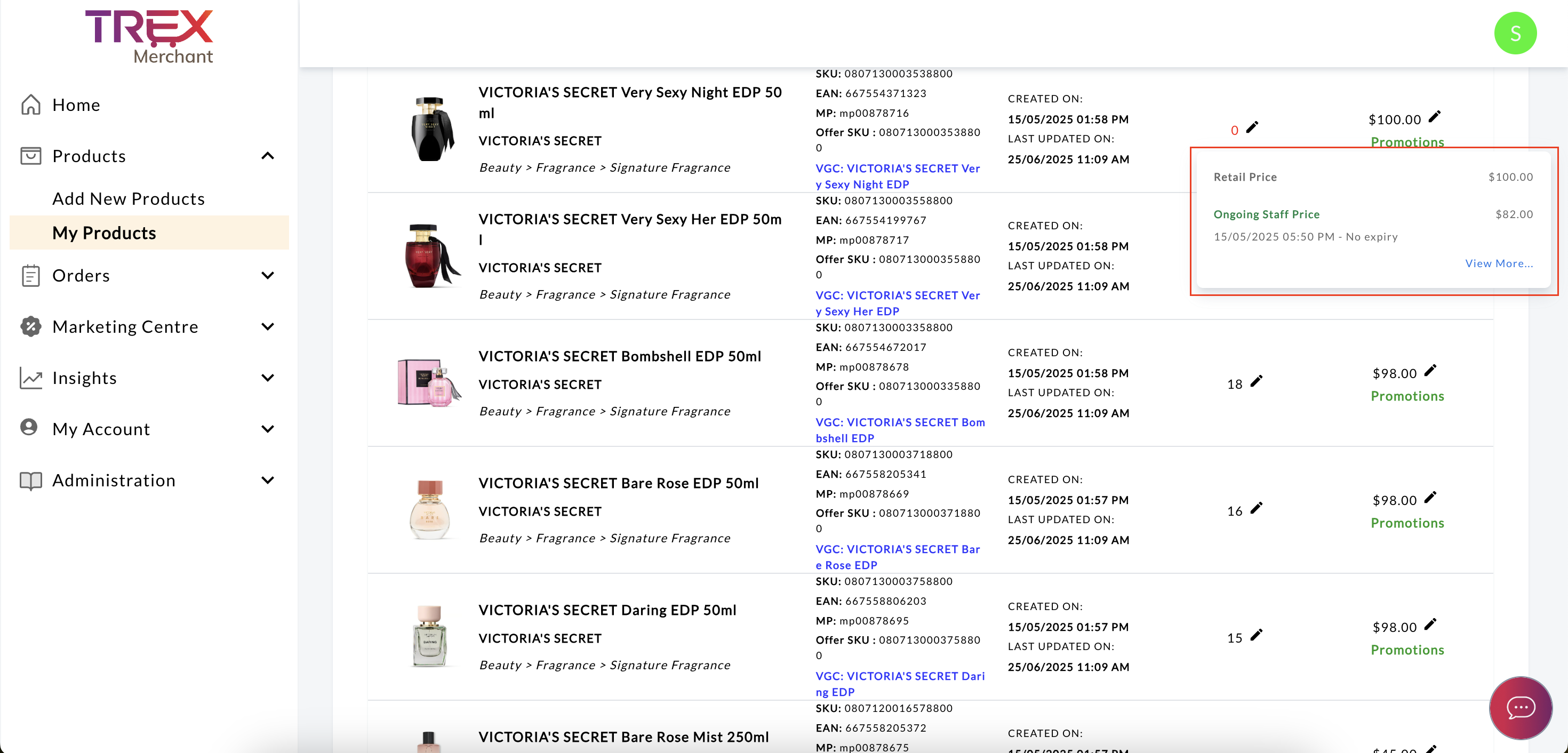This screenshot has width=1568, height=753.
Task: View Promotions for Daring EDP 50ml
Action: tap(1407, 650)
